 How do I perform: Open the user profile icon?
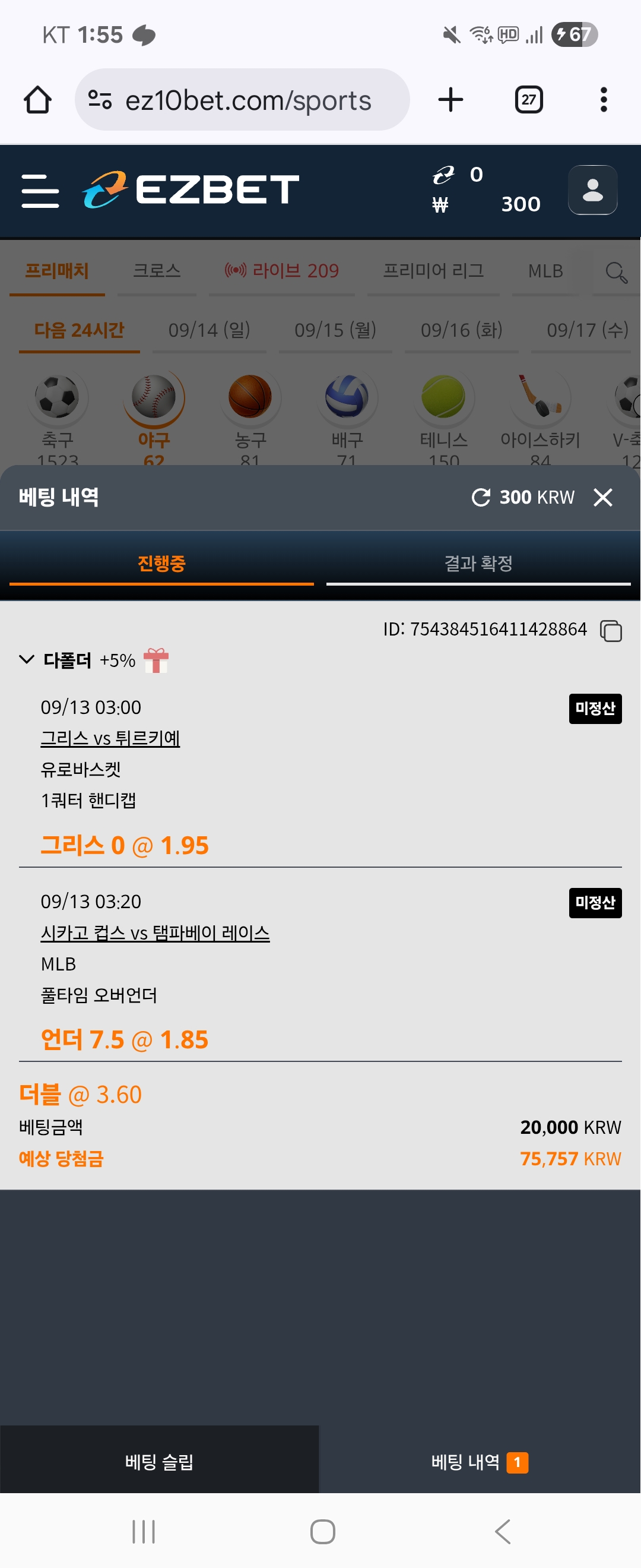click(592, 190)
